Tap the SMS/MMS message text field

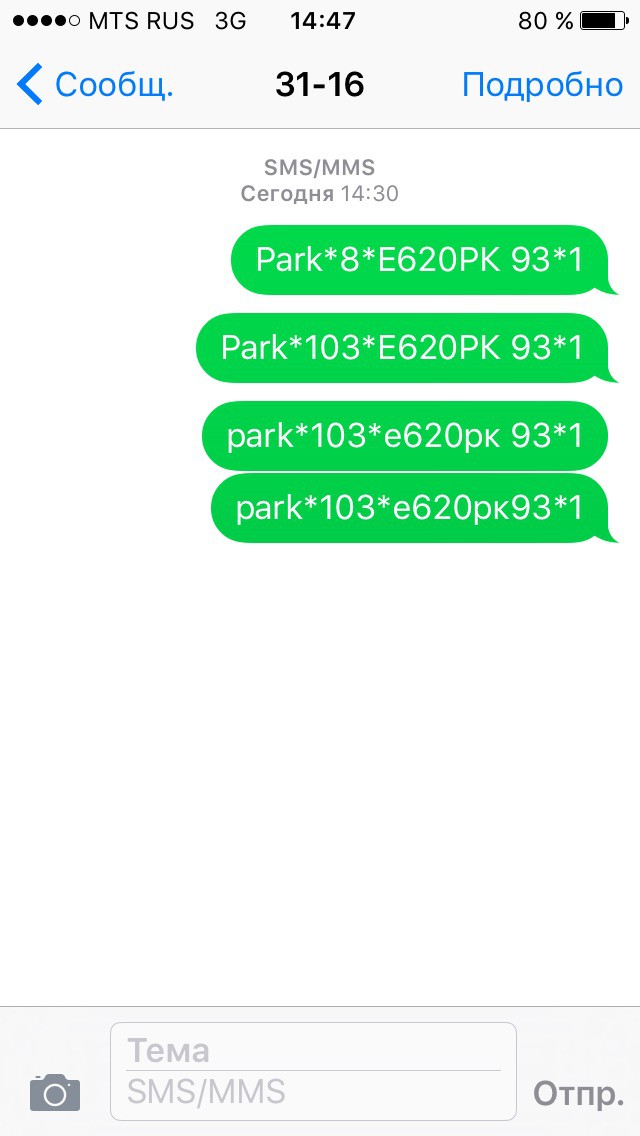[312, 1092]
